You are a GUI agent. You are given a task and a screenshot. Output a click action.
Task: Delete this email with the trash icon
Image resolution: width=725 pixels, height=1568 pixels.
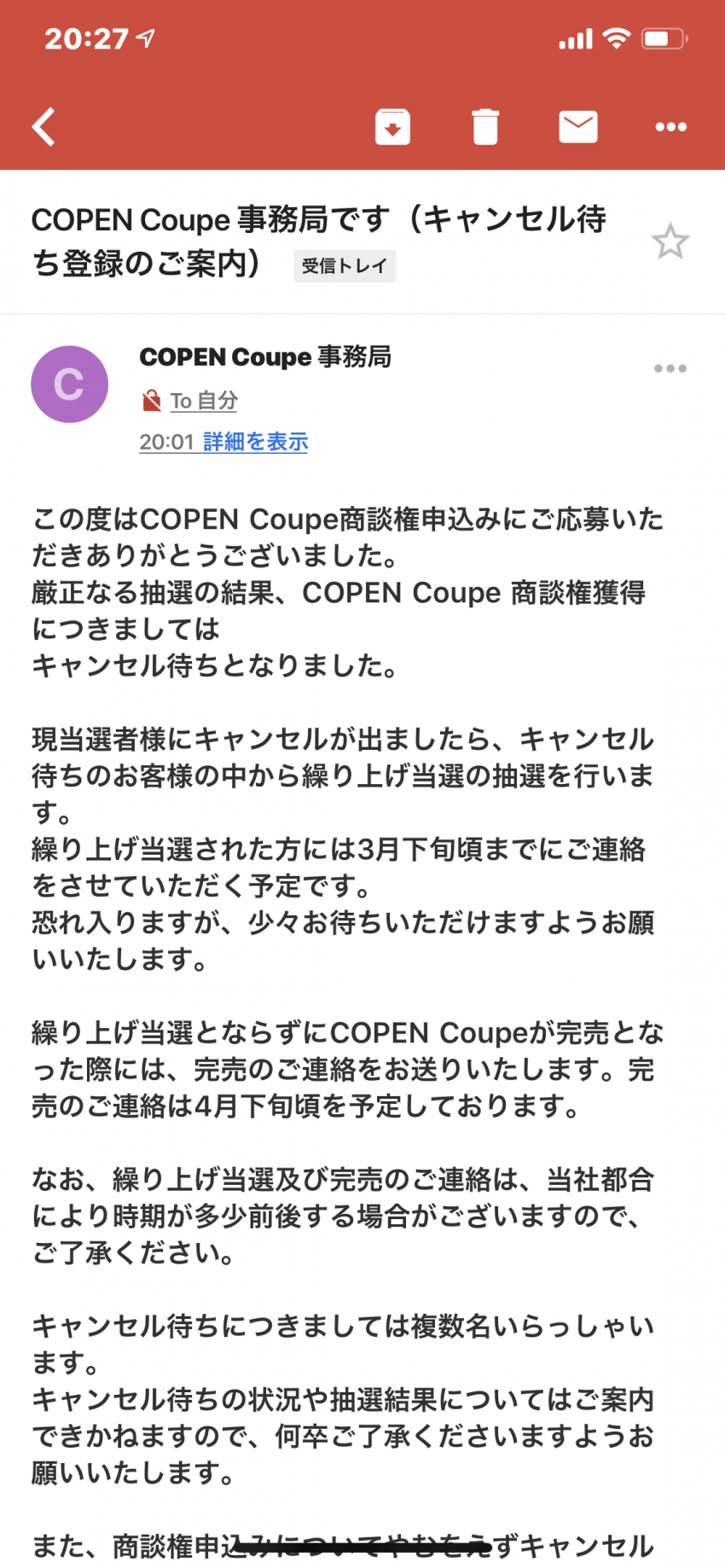(485, 127)
